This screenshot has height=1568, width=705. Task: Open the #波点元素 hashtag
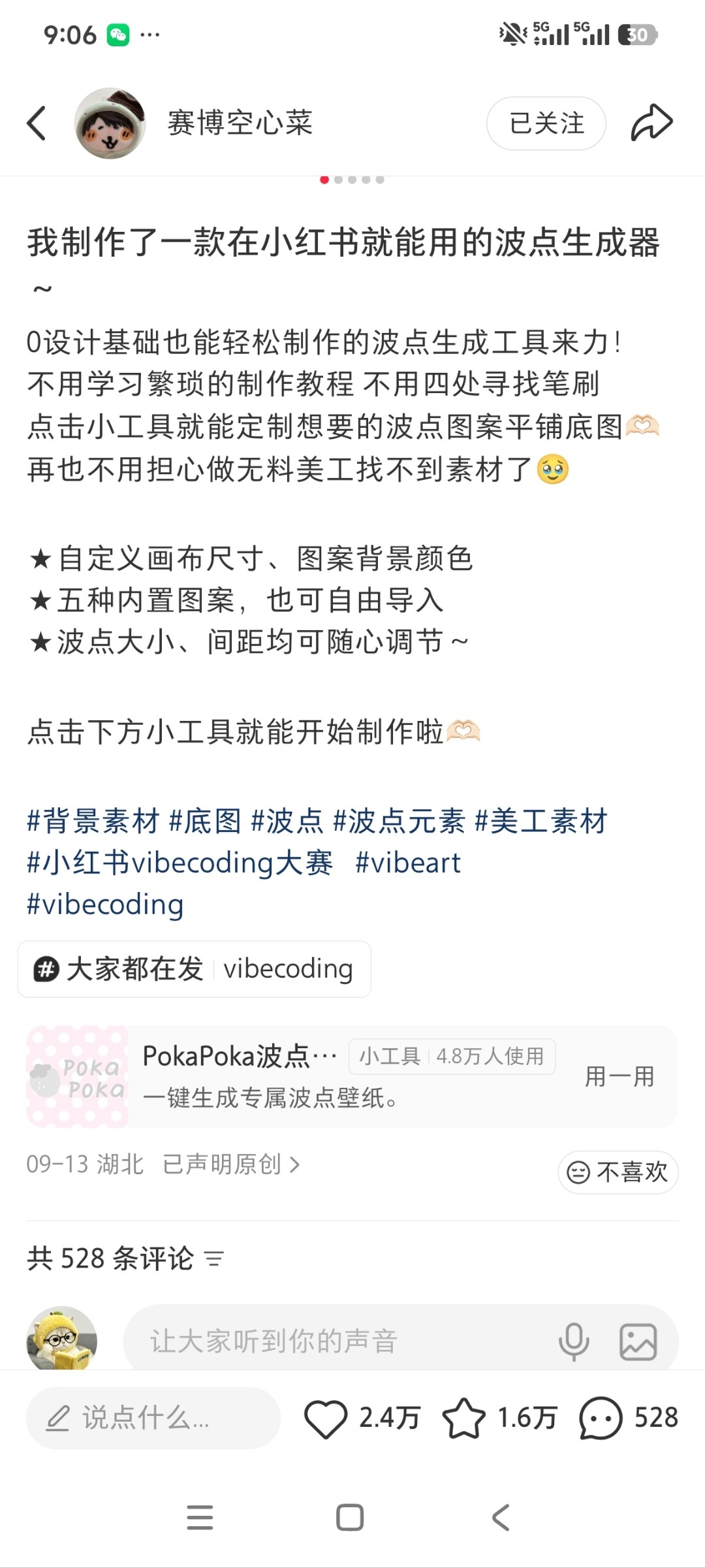click(399, 821)
